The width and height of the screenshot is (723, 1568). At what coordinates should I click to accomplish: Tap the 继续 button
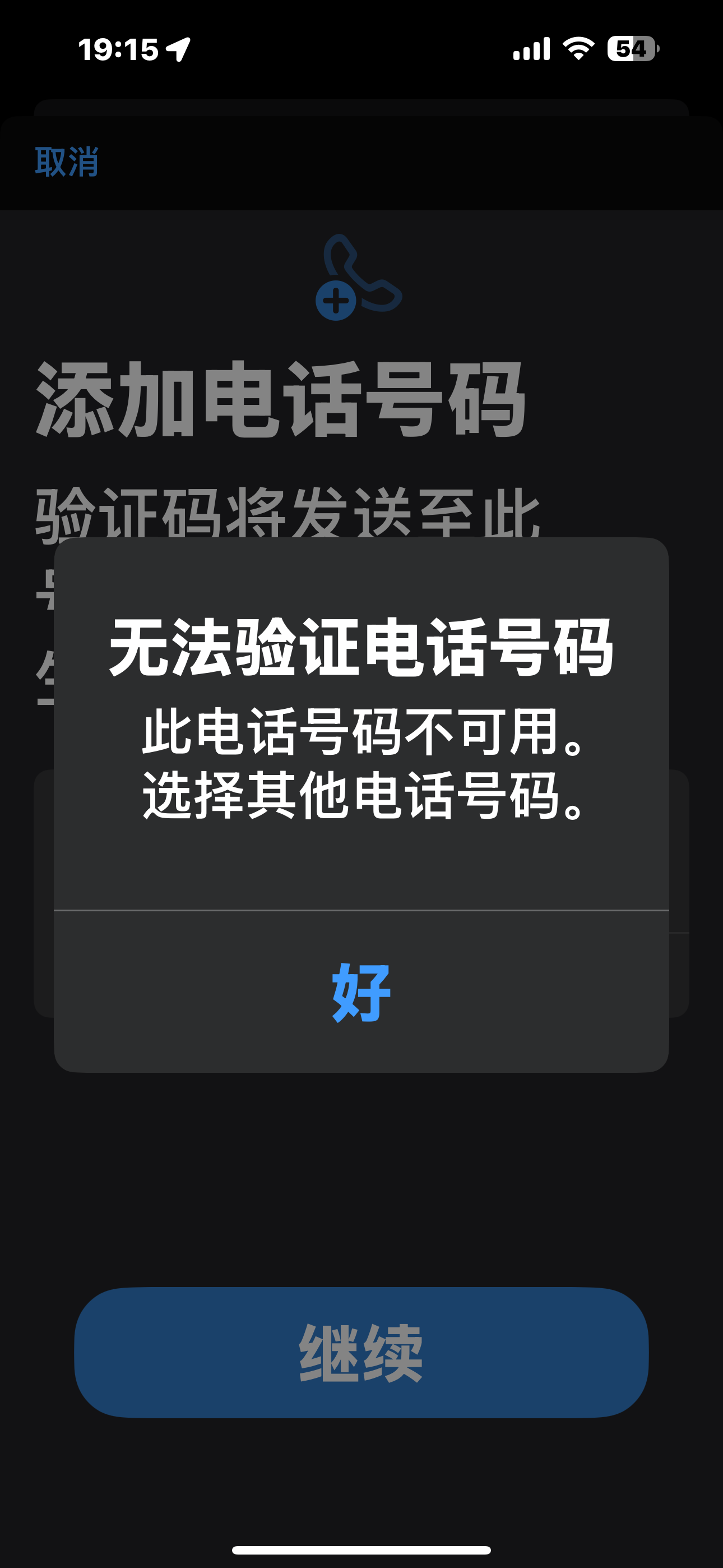361,1353
